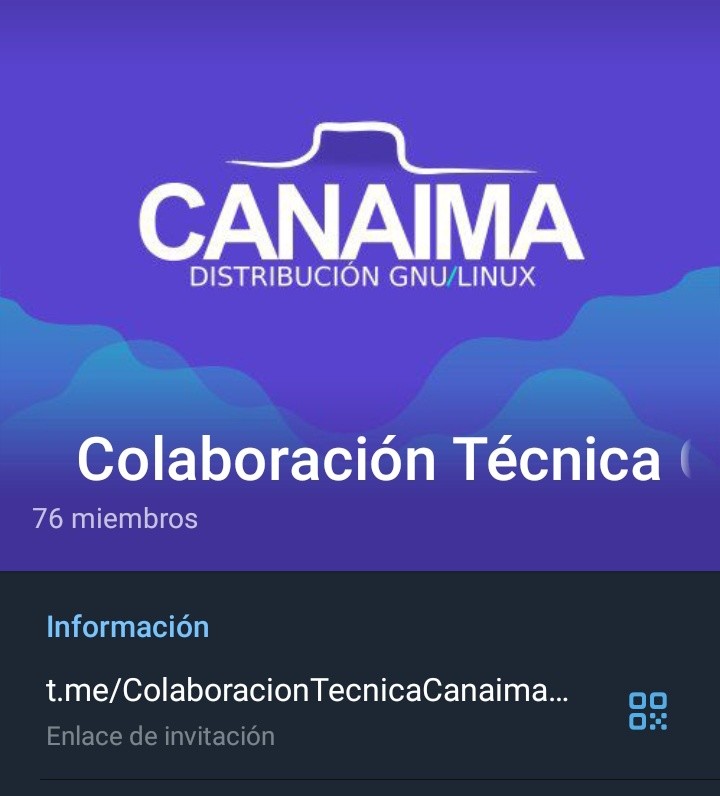This screenshot has height=796, width=720.
Task: Tap the t.me/ColaboracionTecnicaCanaima invite link
Action: coord(307,691)
